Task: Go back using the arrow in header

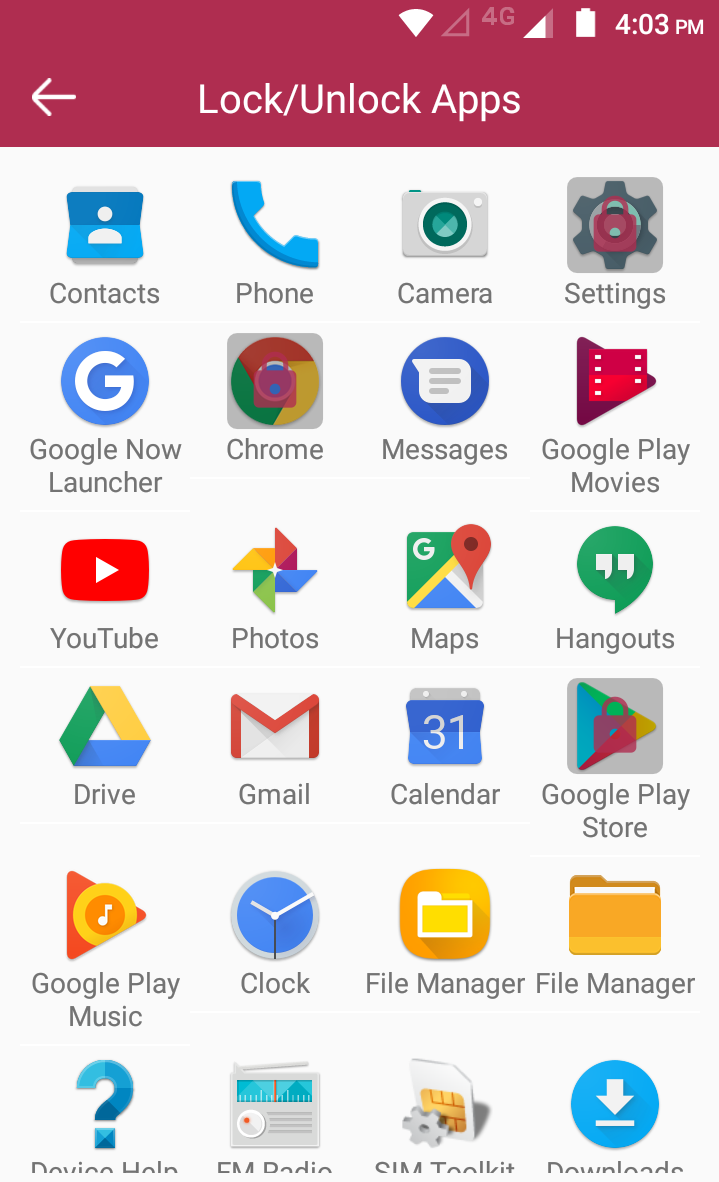Action: (x=54, y=98)
